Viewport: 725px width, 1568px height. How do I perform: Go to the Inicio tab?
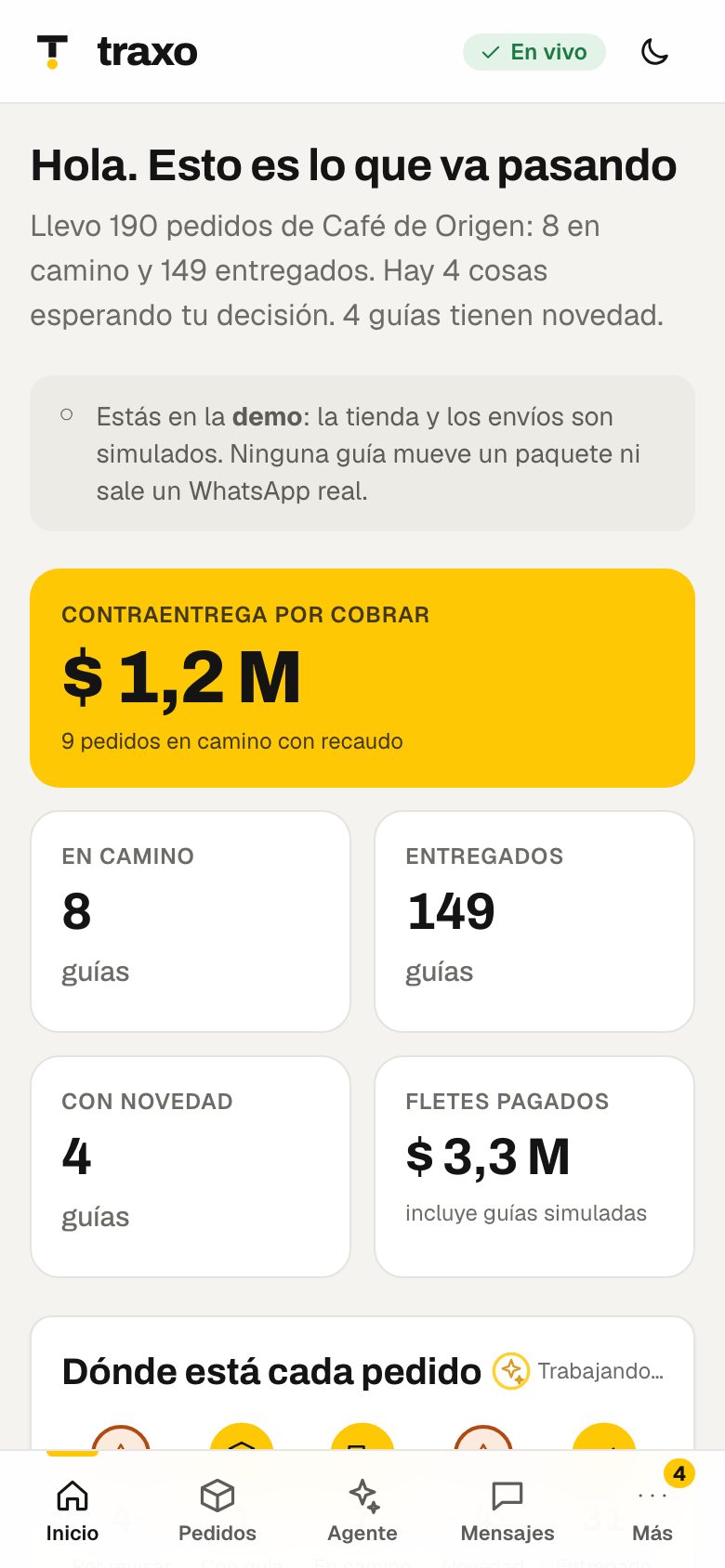point(72,1510)
